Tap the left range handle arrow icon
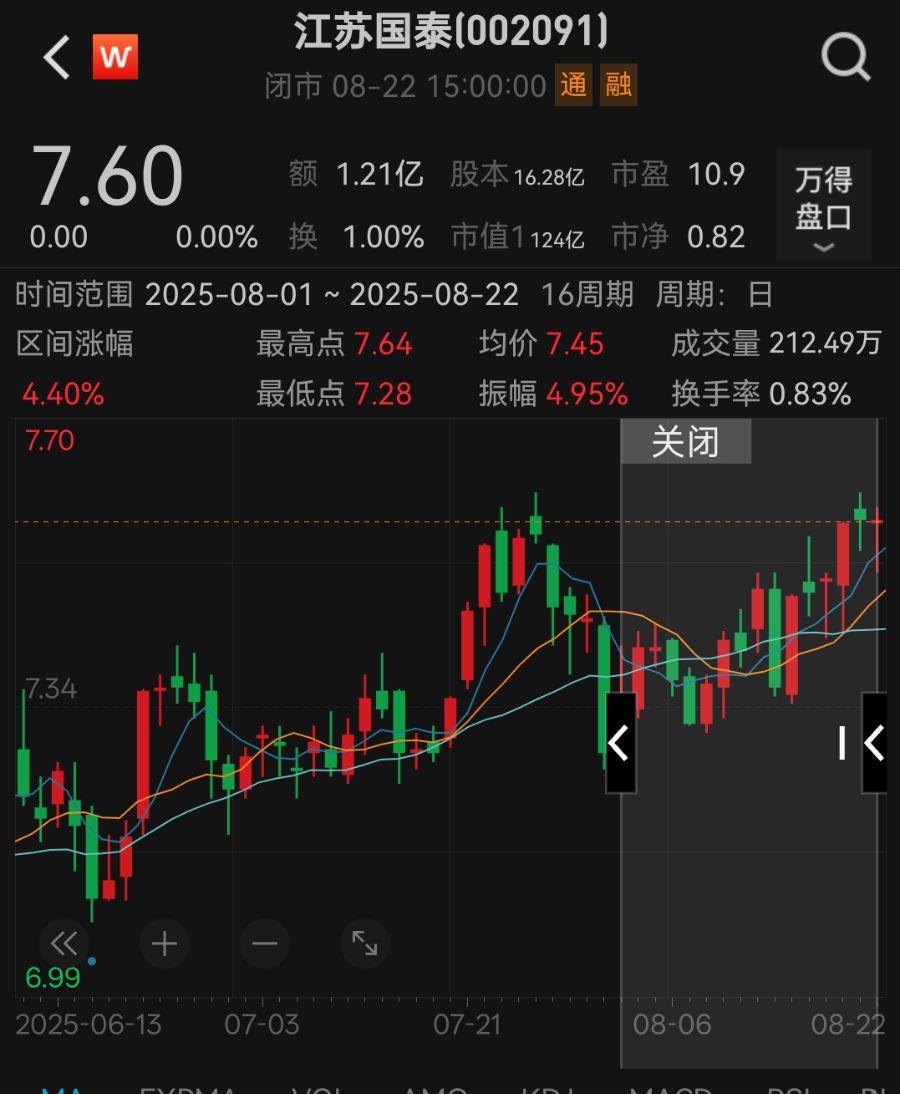Image resolution: width=900 pixels, height=1094 pixels. point(620,743)
